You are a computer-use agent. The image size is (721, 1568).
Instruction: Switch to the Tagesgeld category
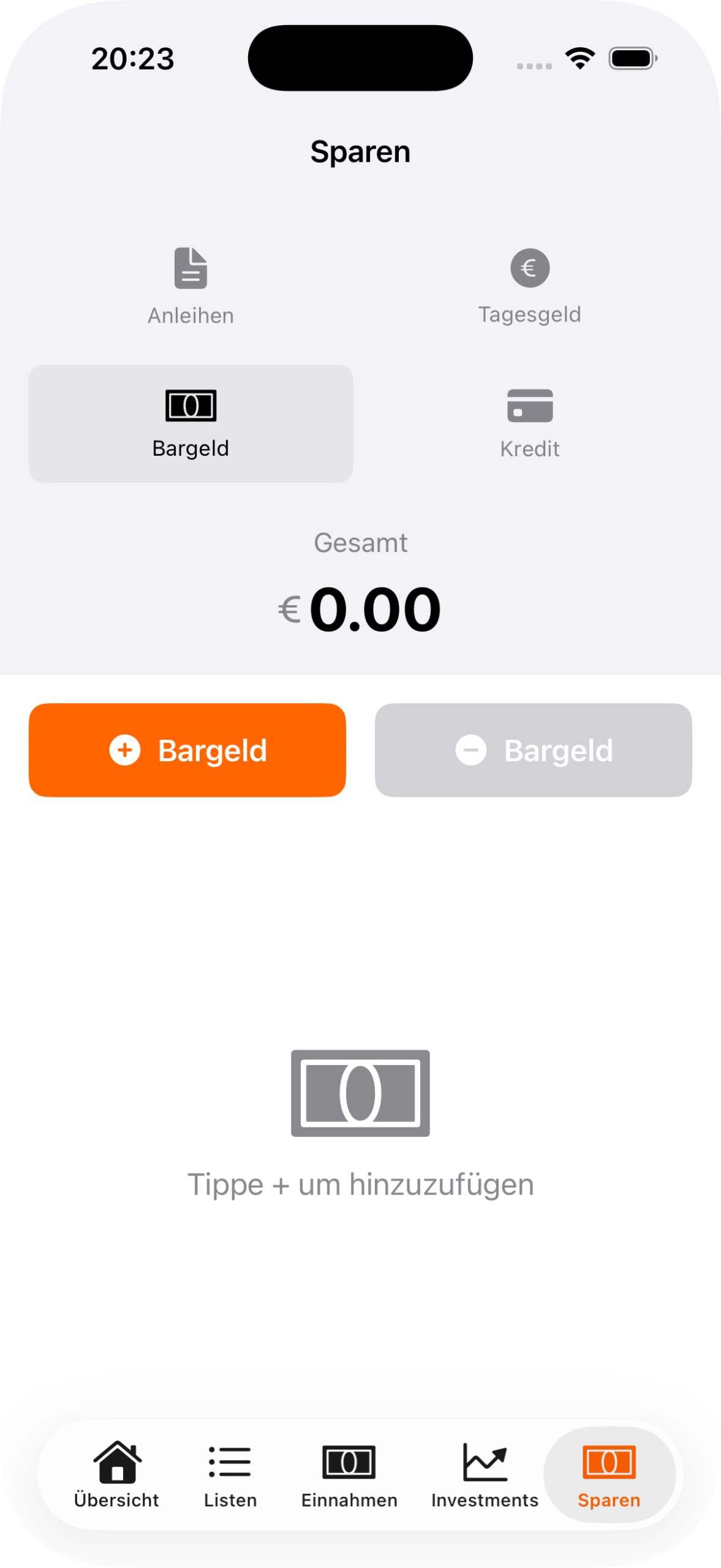point(530,287)
